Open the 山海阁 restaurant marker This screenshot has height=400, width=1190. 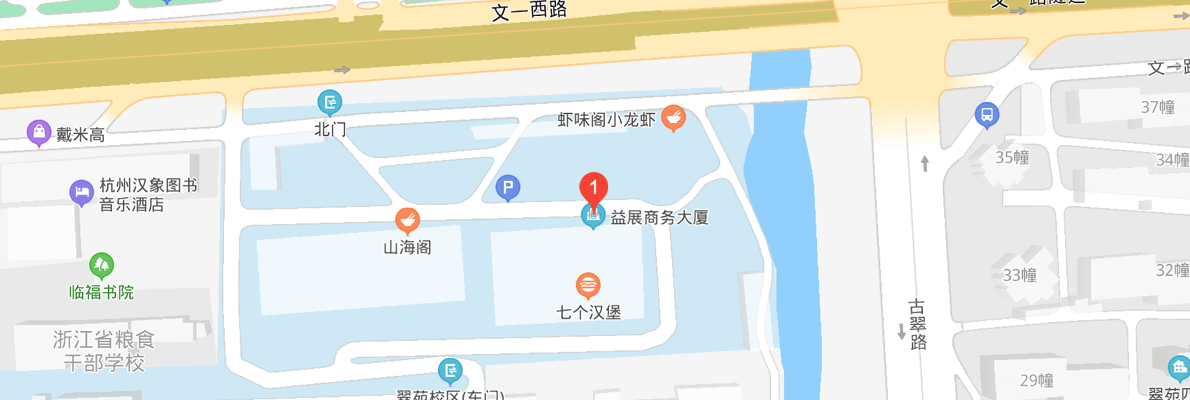point(407,219)
